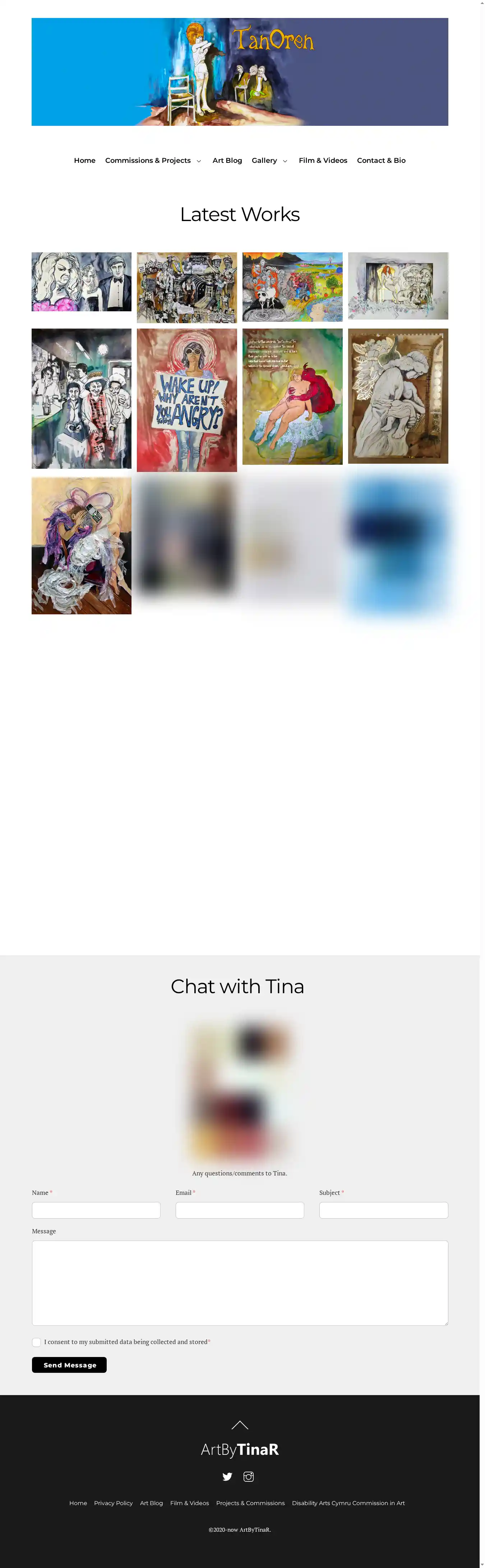Select the Email input field
This screenshot has height=1568, width=485.
(240, 1210)
